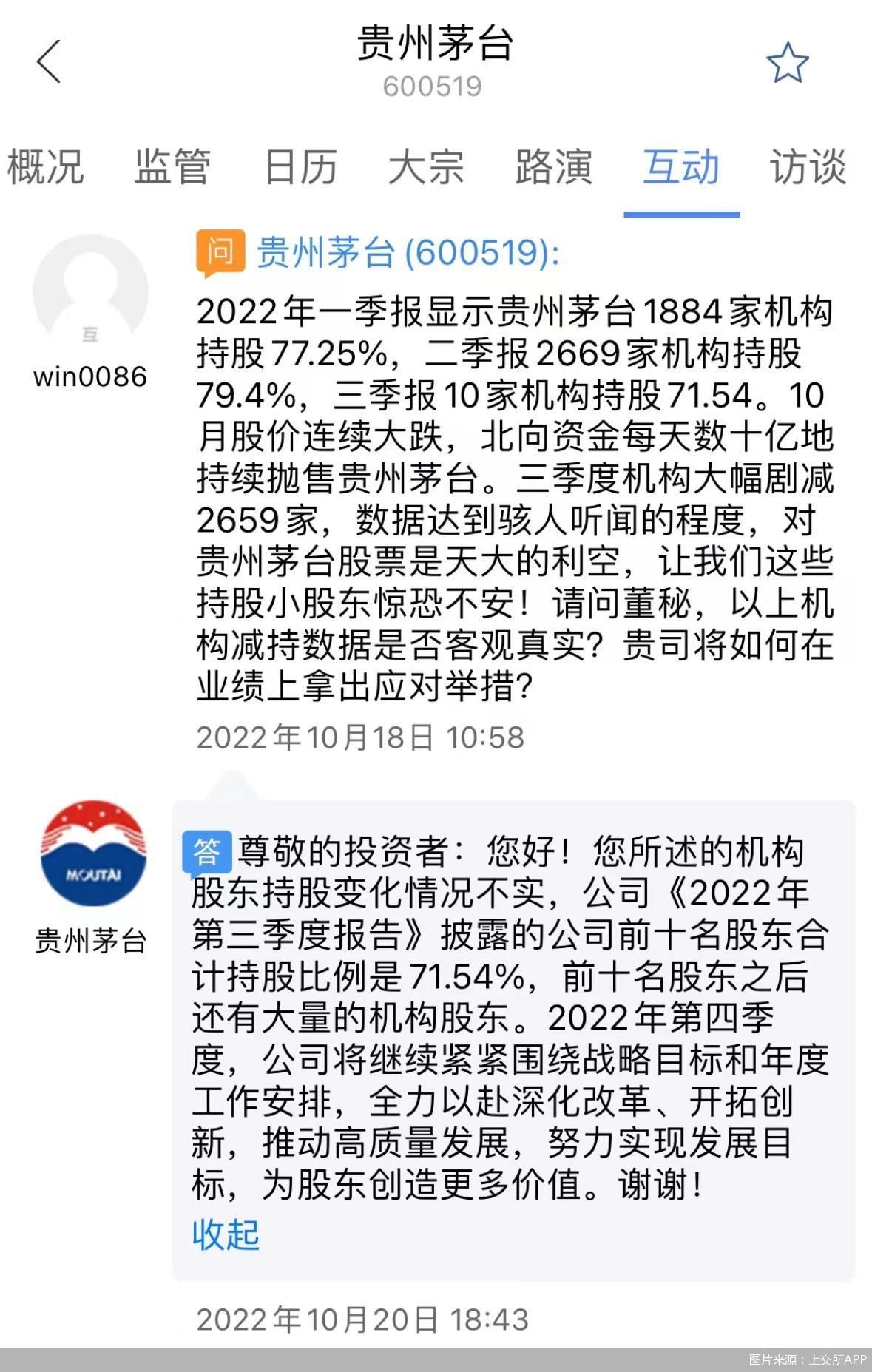Switch to the 概况 tab
The height and width of the screenshot is (1372, 872).
[46, 166]
